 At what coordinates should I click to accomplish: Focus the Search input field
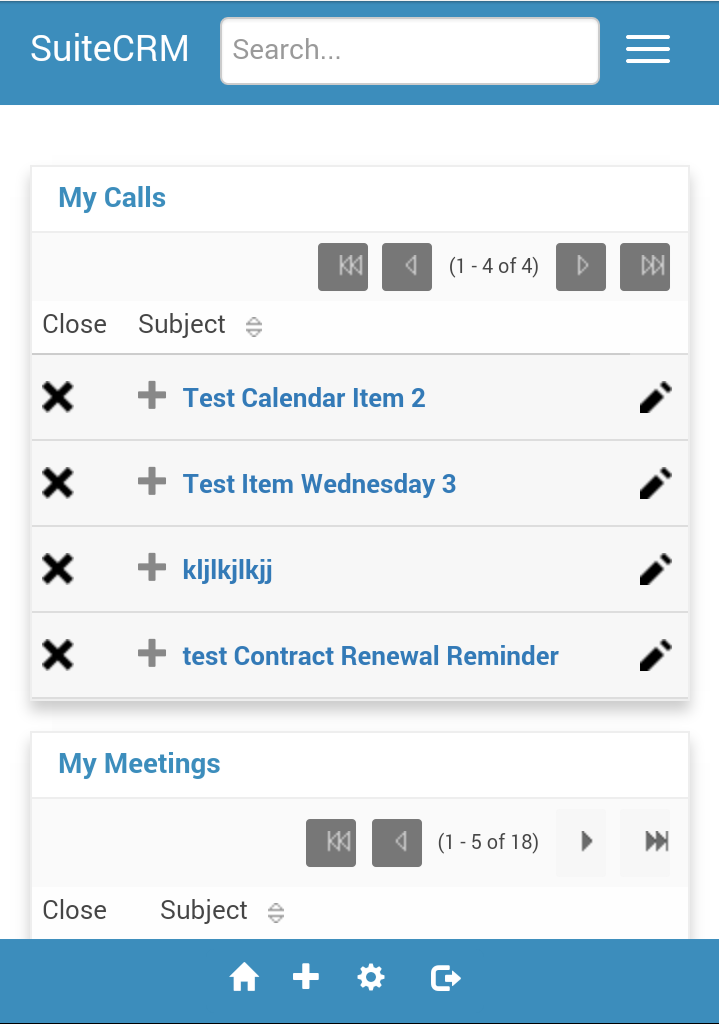[409, 50]
